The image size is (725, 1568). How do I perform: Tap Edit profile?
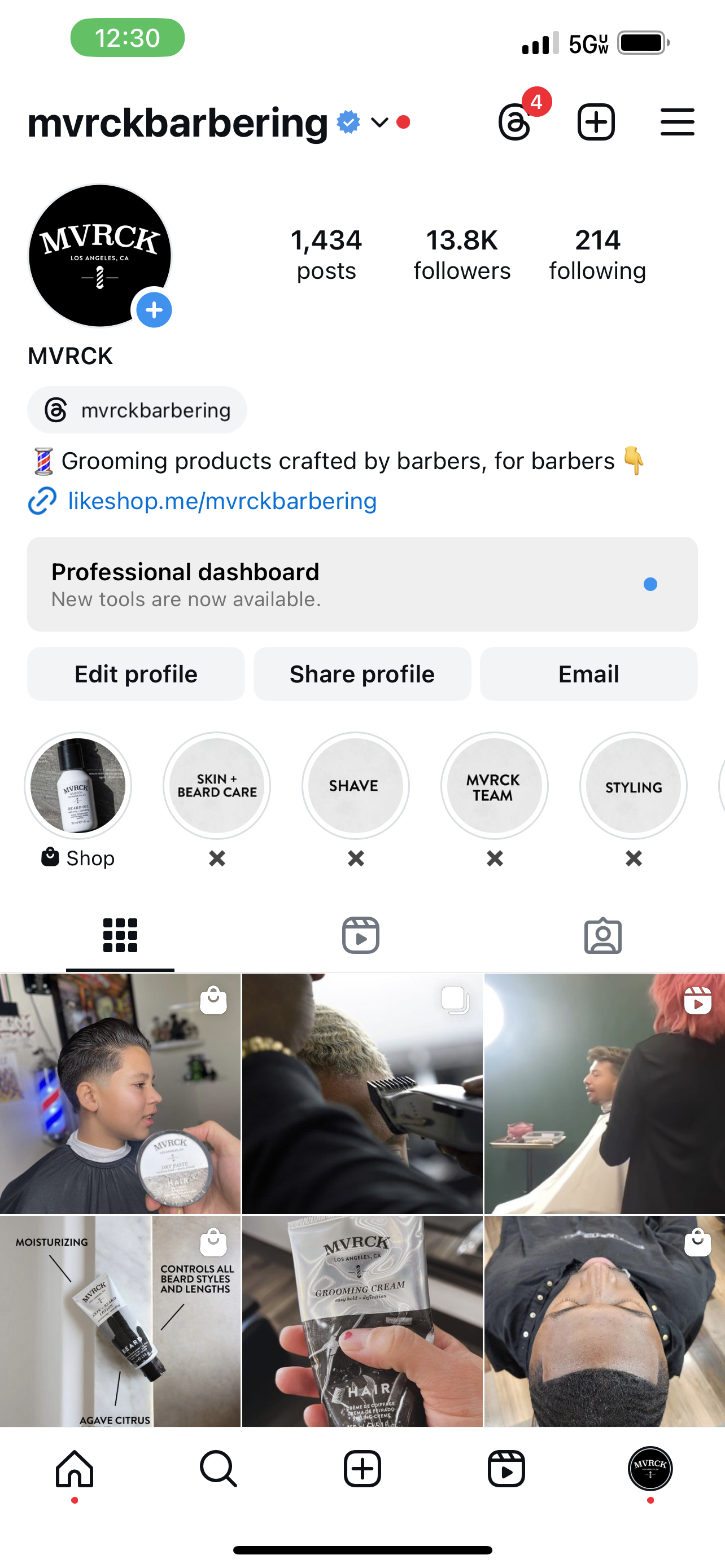pyautogui.click(x=136, y=674)
